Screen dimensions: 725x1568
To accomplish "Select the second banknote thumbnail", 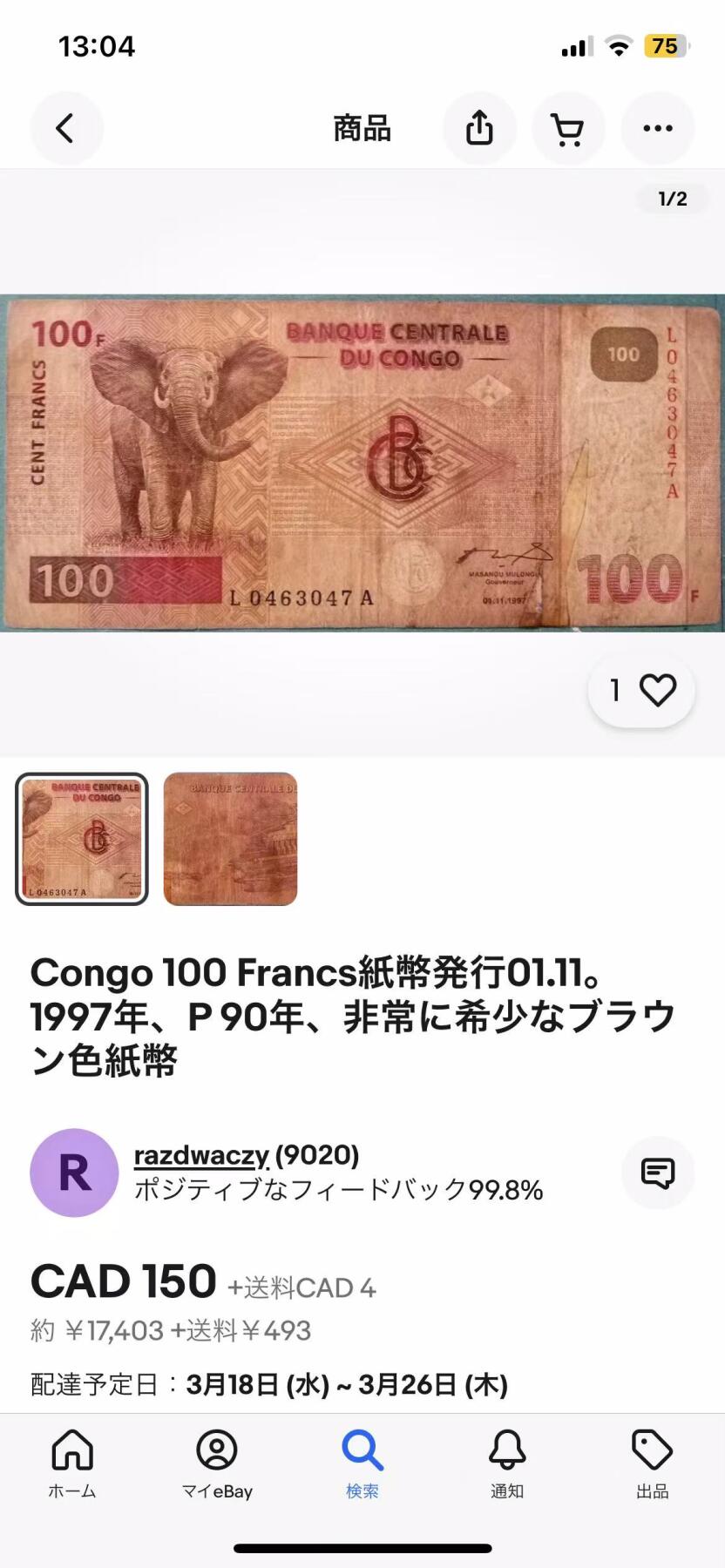I will [230, 838].
